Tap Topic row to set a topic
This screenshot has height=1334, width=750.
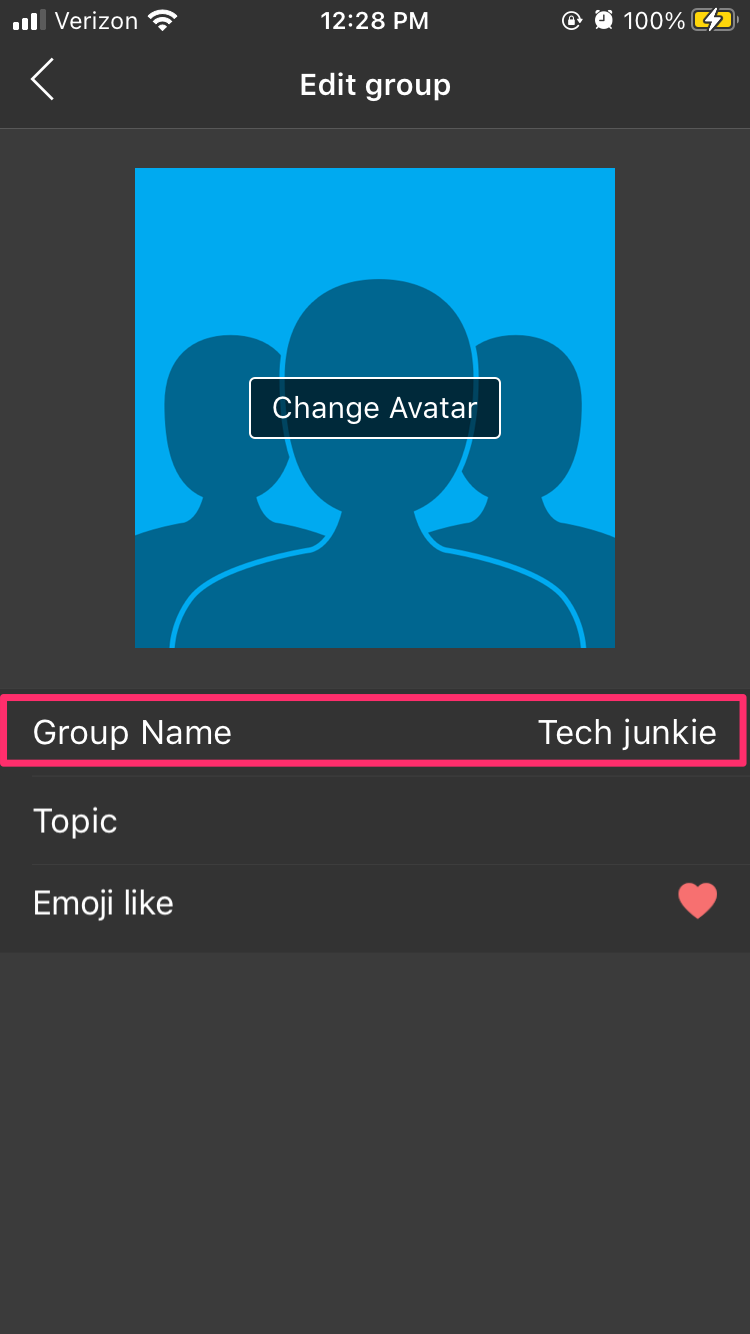tap(375, 820)
